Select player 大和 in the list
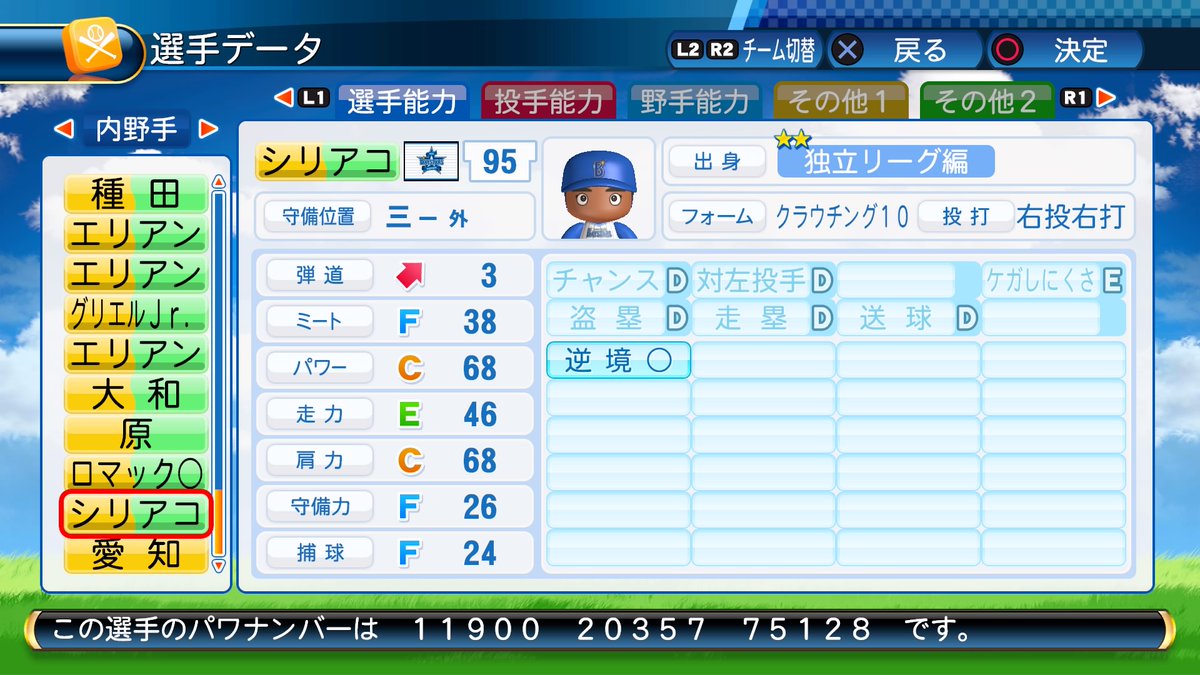This screenshot has width=1200, height=675. (x=135, y=394)
